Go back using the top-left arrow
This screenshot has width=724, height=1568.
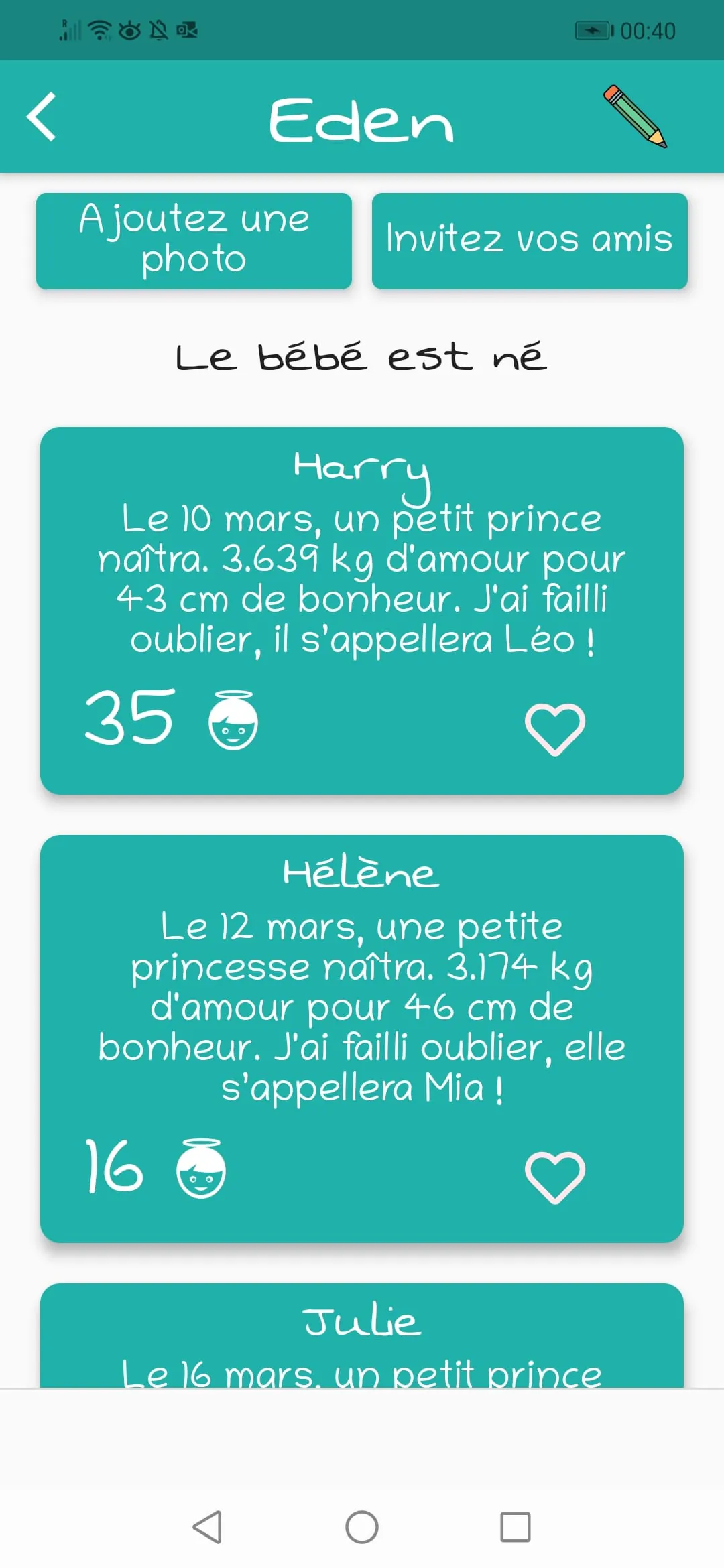point(42,117)
